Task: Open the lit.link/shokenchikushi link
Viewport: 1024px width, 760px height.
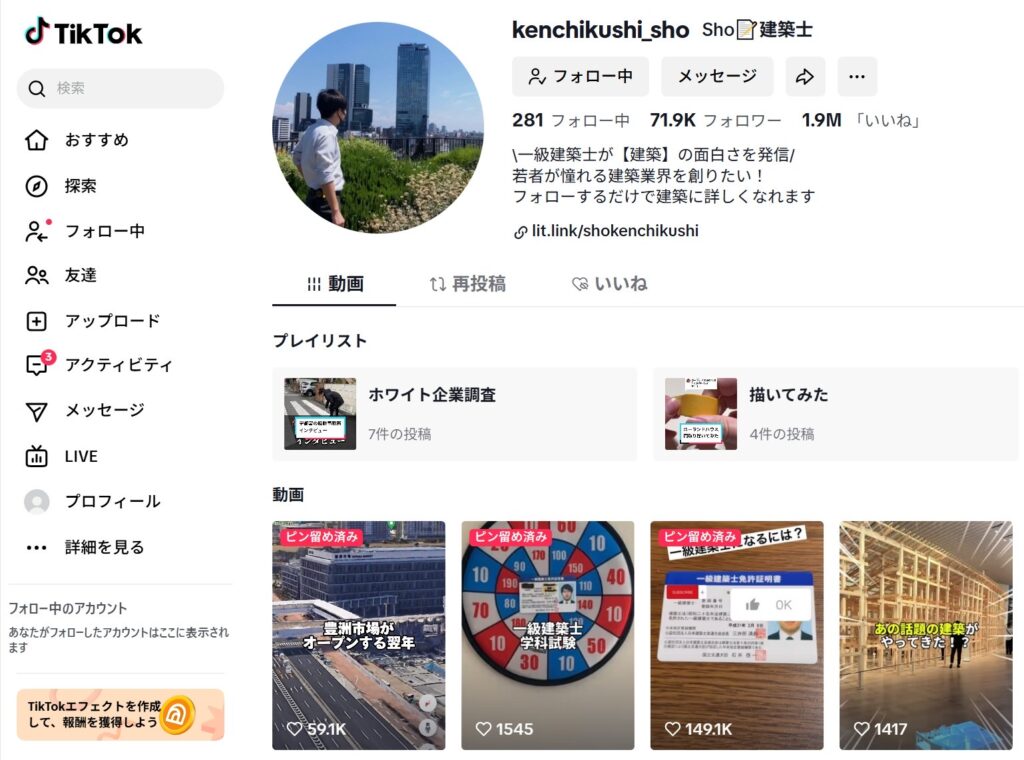Action: tap(614, 231)
